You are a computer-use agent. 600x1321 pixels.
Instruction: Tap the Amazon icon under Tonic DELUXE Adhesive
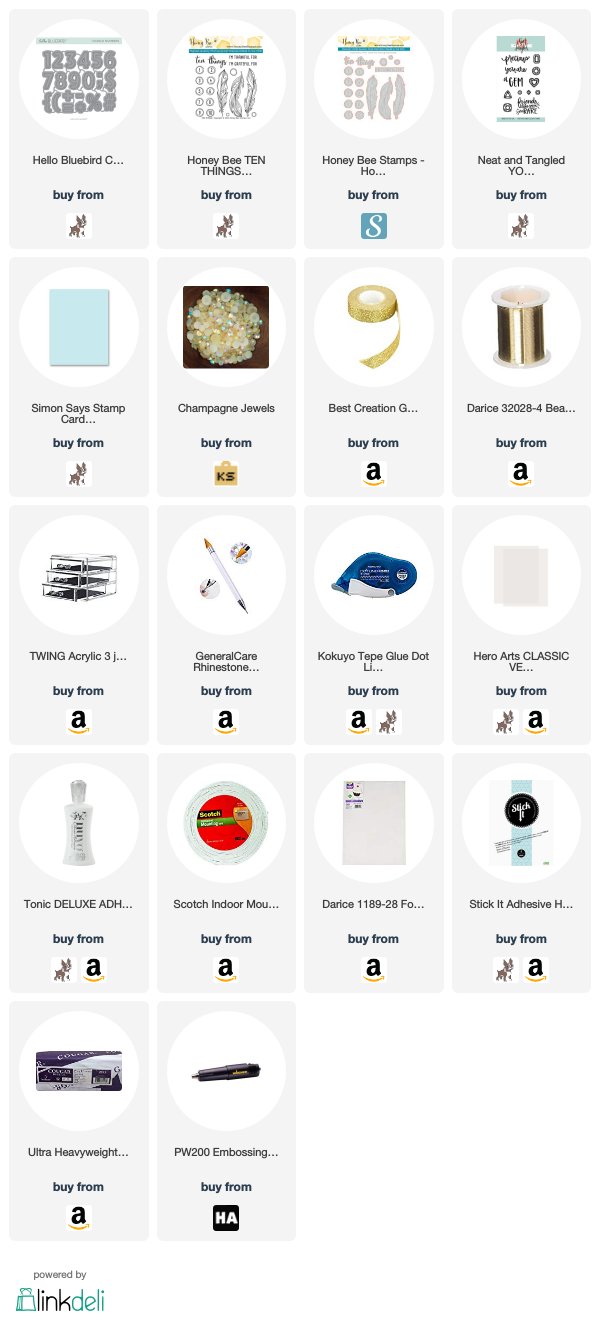pyautogui.click(x=93, y=969)
